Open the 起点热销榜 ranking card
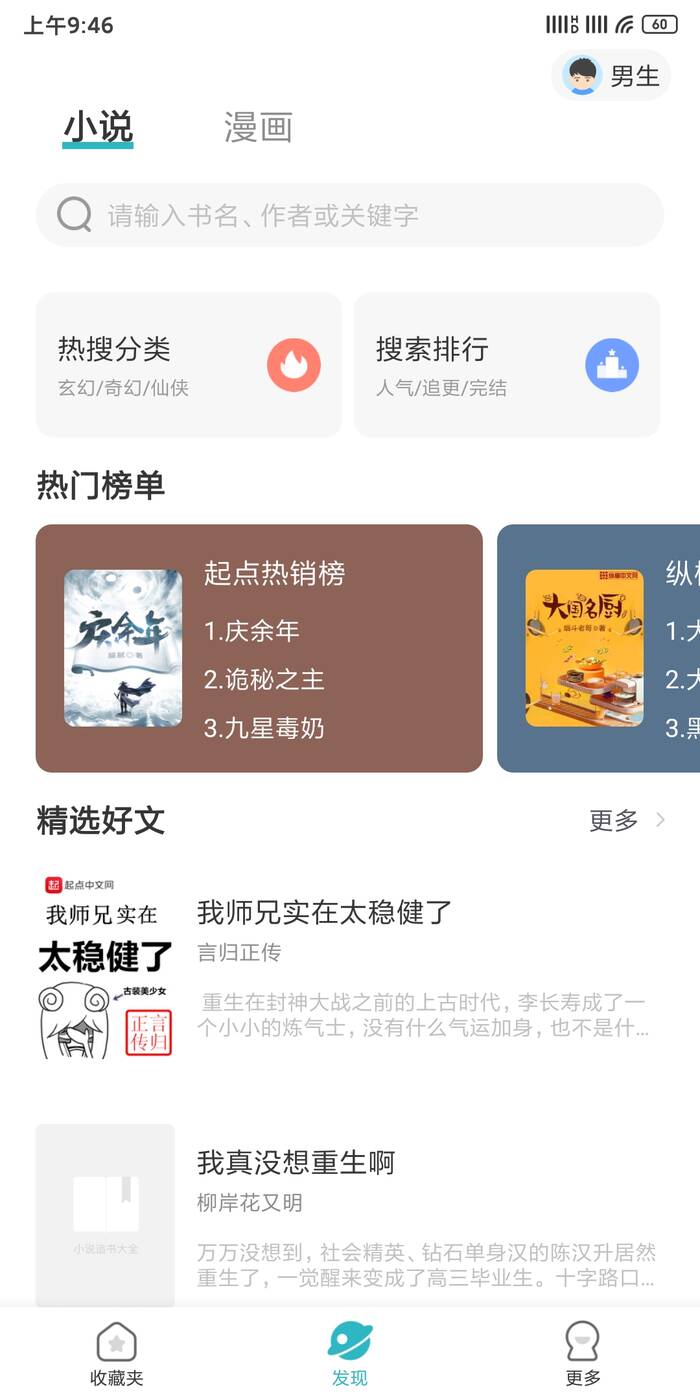 point(259,648)
